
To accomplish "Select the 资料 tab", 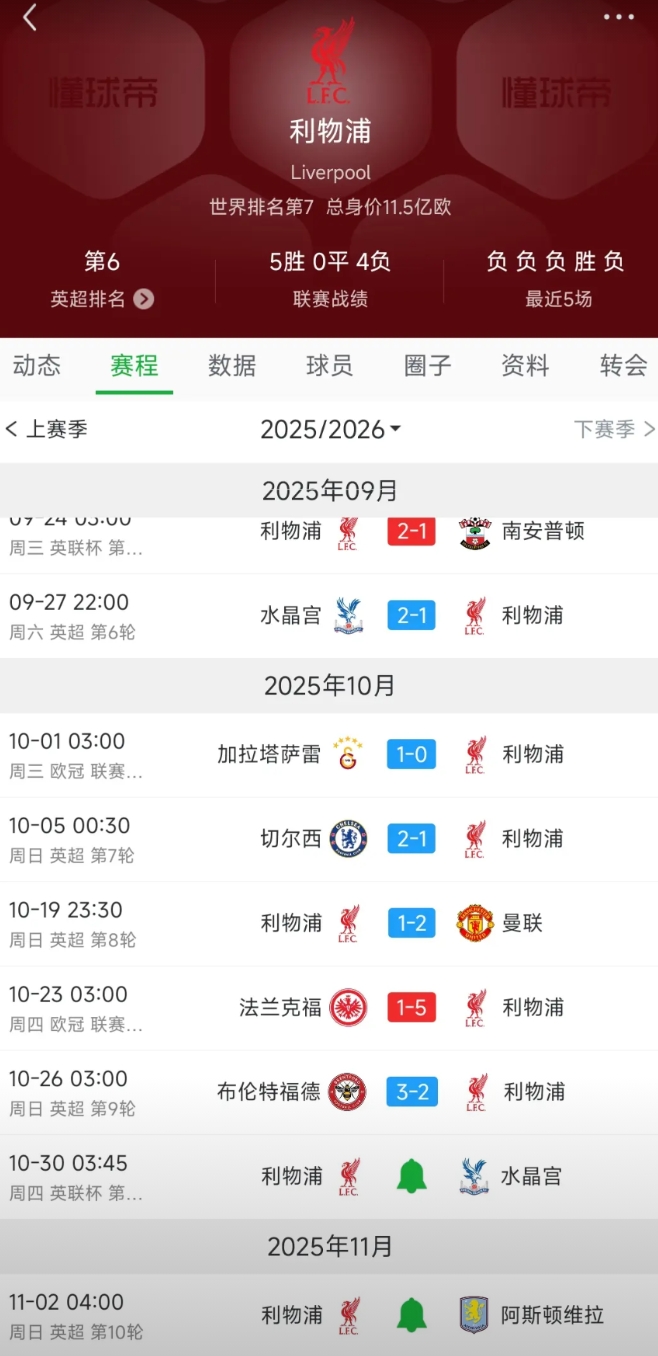I will [x=525, y=365].
